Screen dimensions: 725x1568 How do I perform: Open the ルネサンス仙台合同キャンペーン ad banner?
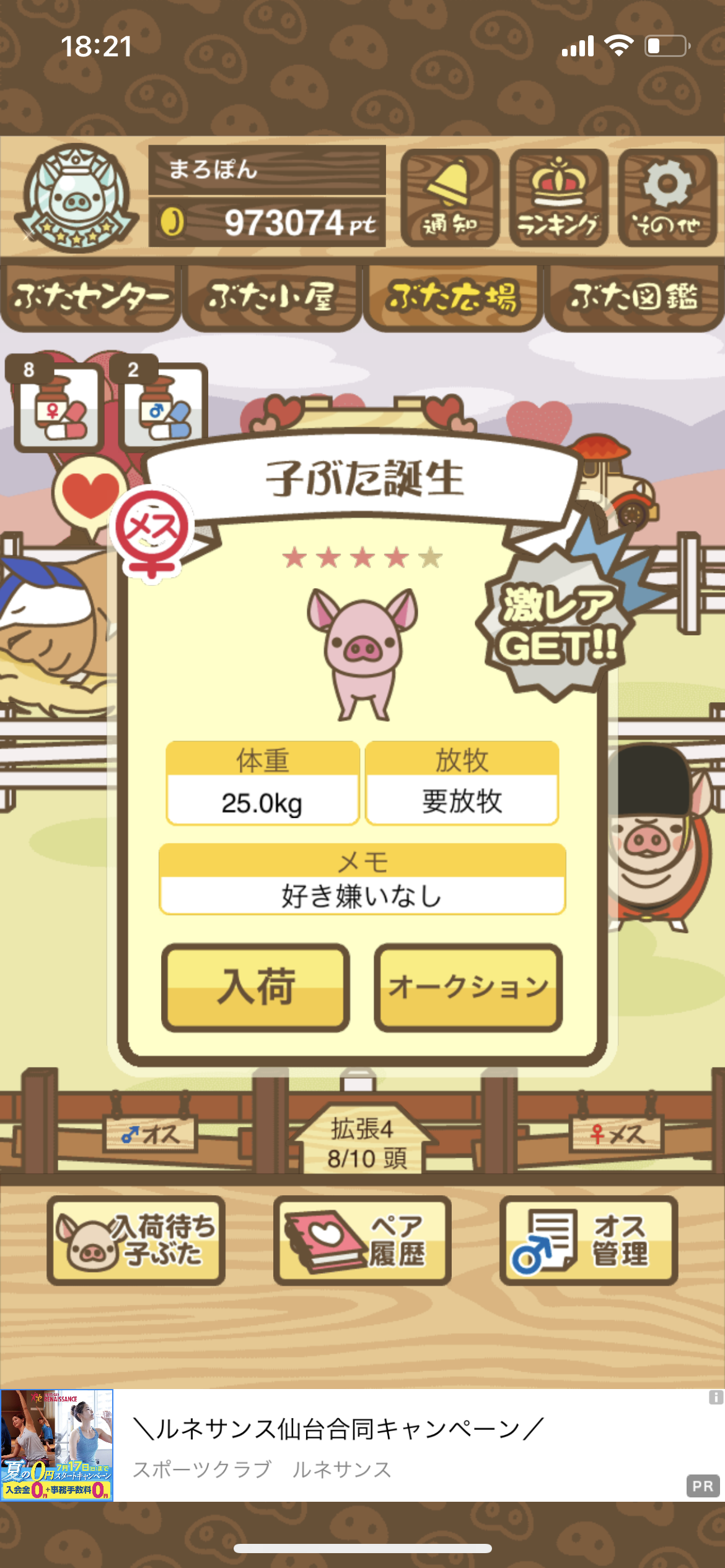click(x=362, y=1445)
